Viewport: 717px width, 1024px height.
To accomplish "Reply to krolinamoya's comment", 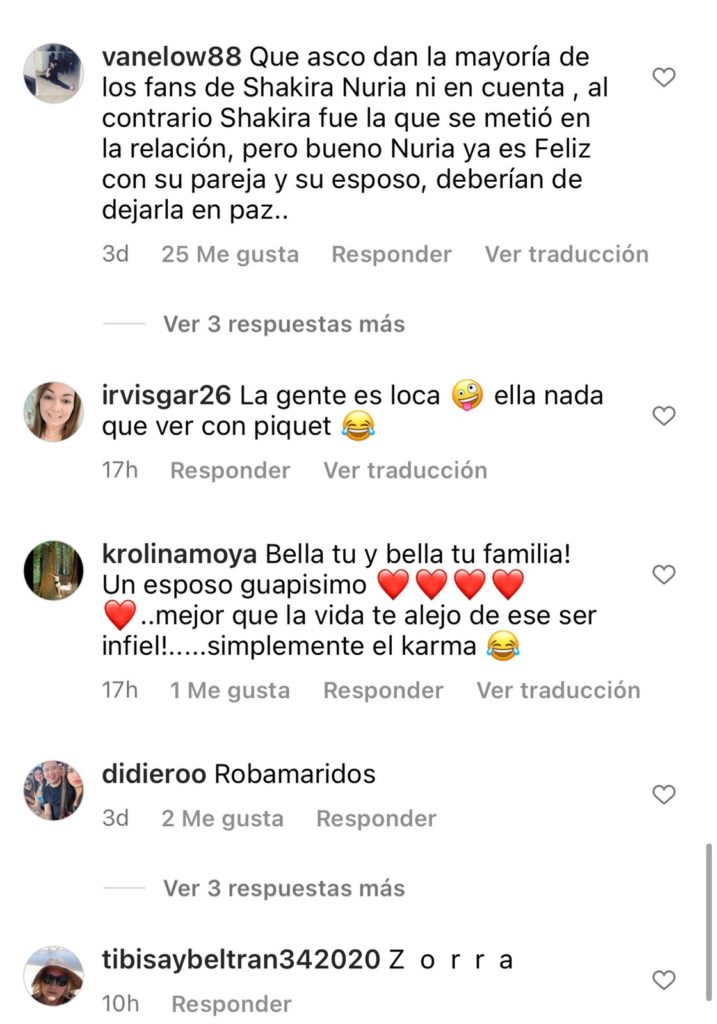I will 383,690.
